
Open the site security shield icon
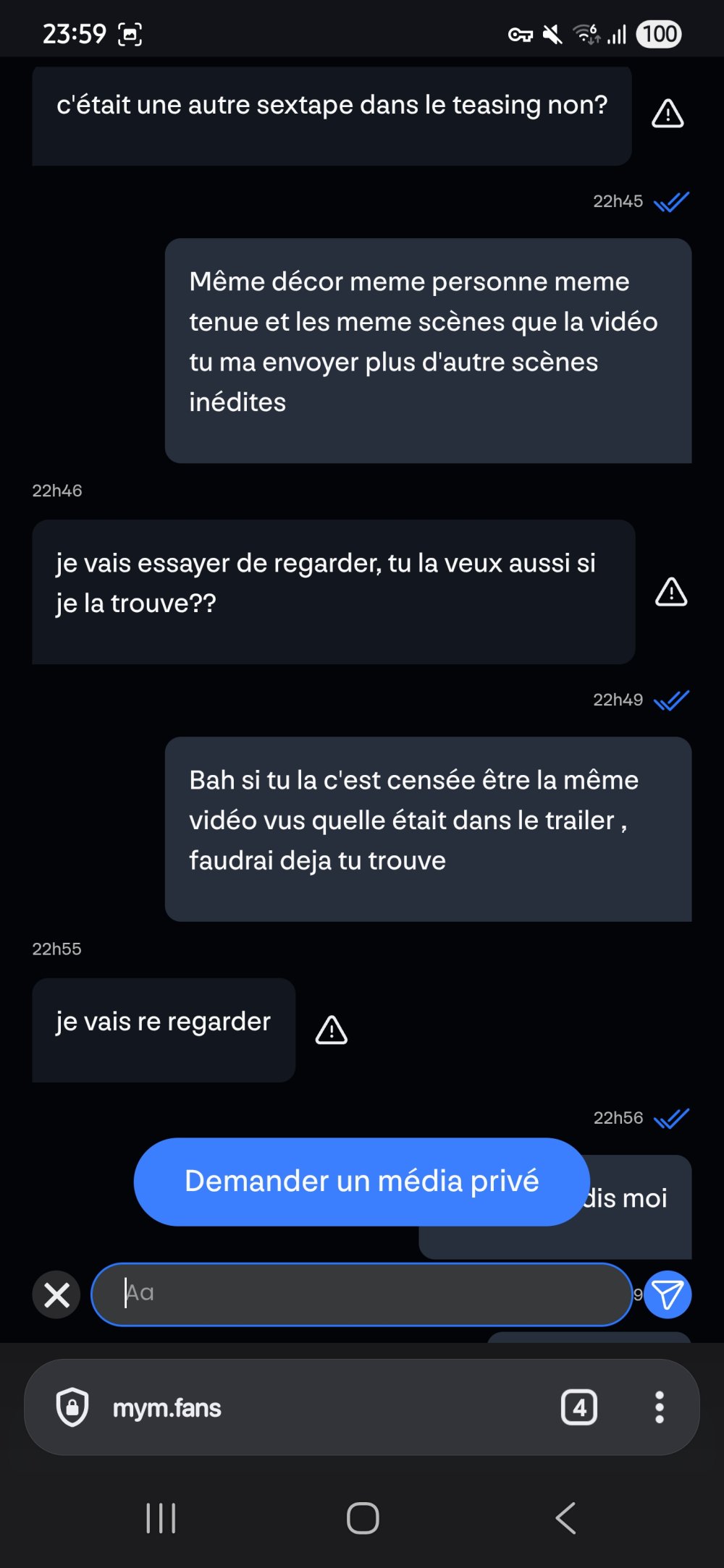72,1407
